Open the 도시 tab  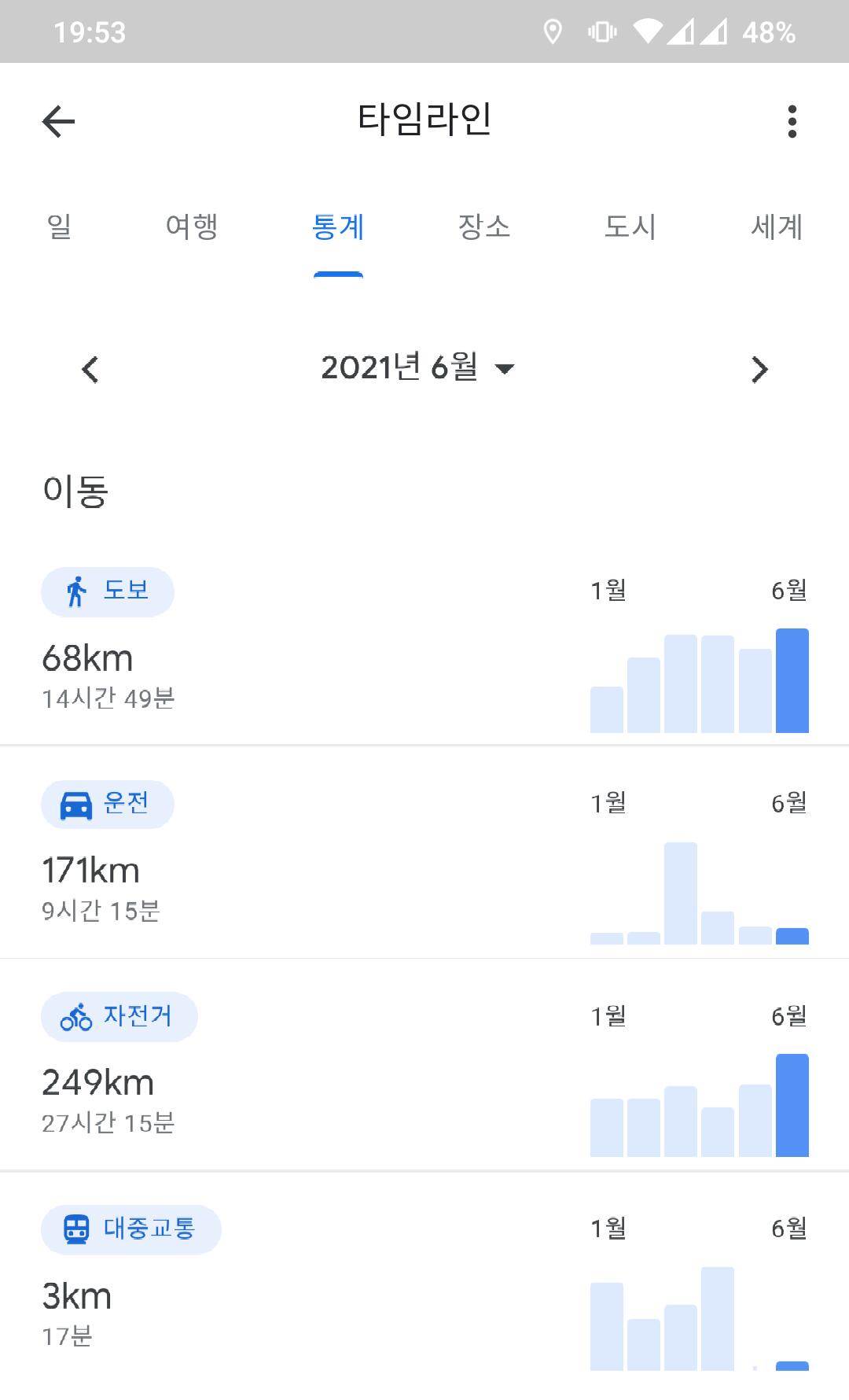tap(630, 227)
